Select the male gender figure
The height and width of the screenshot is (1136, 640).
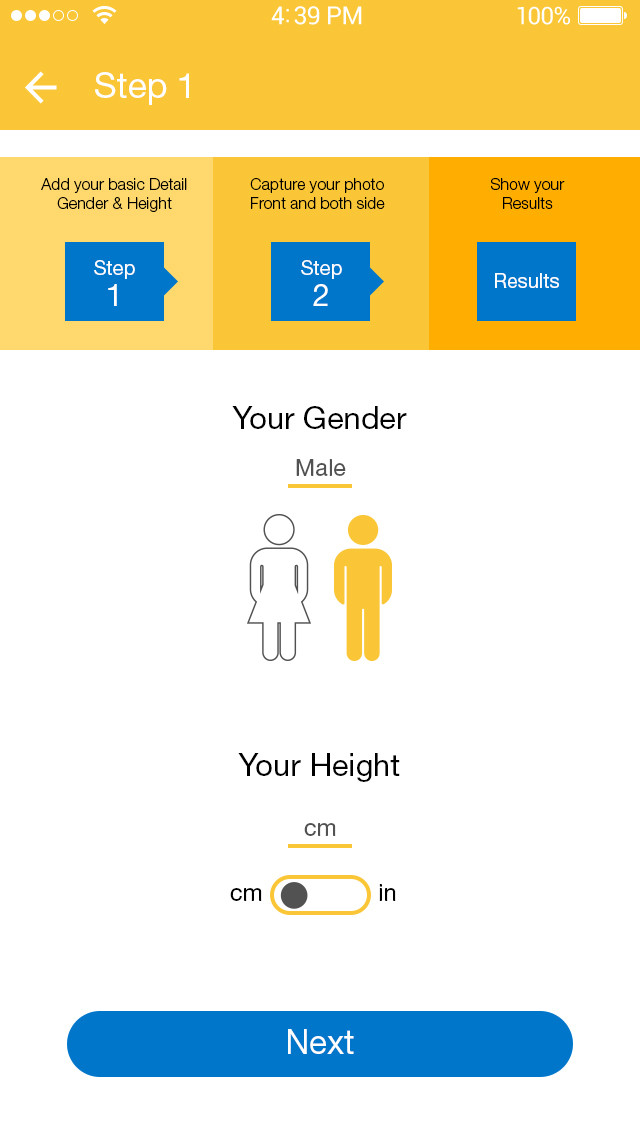click(363, 587)
